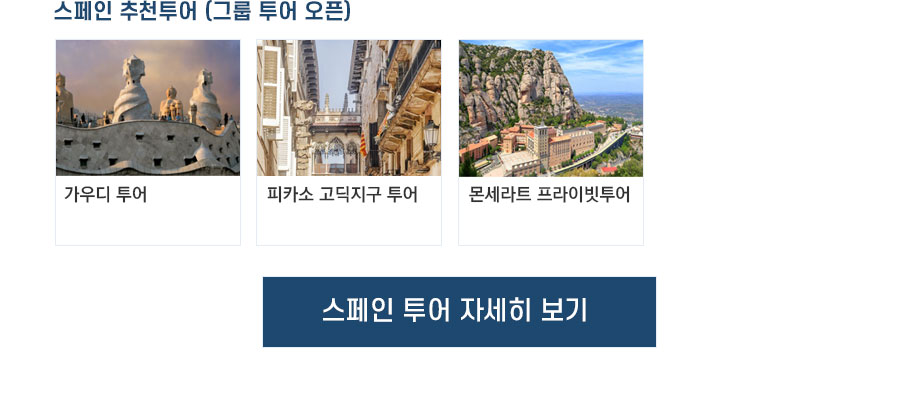The height and width of the screenshot is (405, 900).
Task: Tap the 스페인 투어 자세히 보기 button
Action: point(459,312)
